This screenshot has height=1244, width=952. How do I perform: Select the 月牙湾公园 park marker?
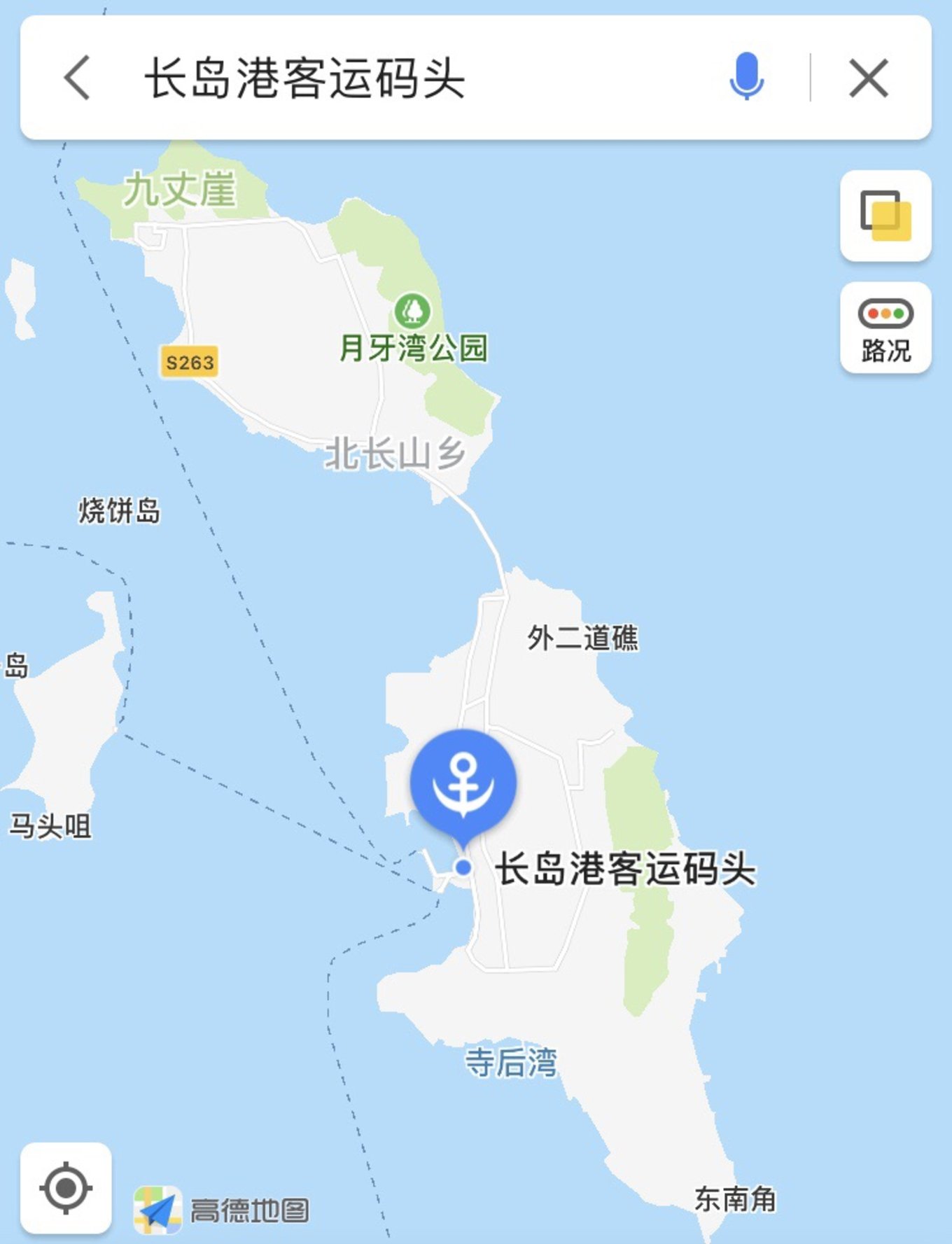pos(412,310)
